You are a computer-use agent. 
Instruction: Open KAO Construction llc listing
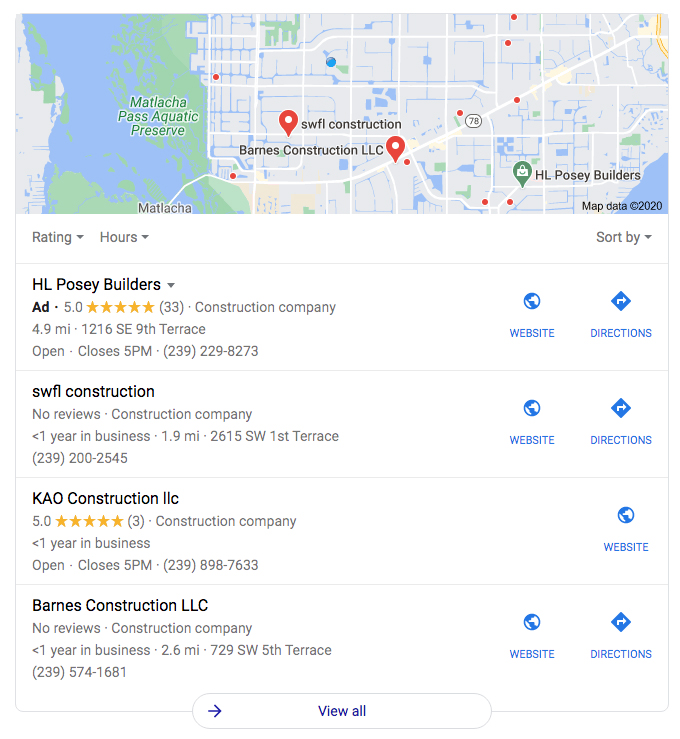[x=105, y=498]
